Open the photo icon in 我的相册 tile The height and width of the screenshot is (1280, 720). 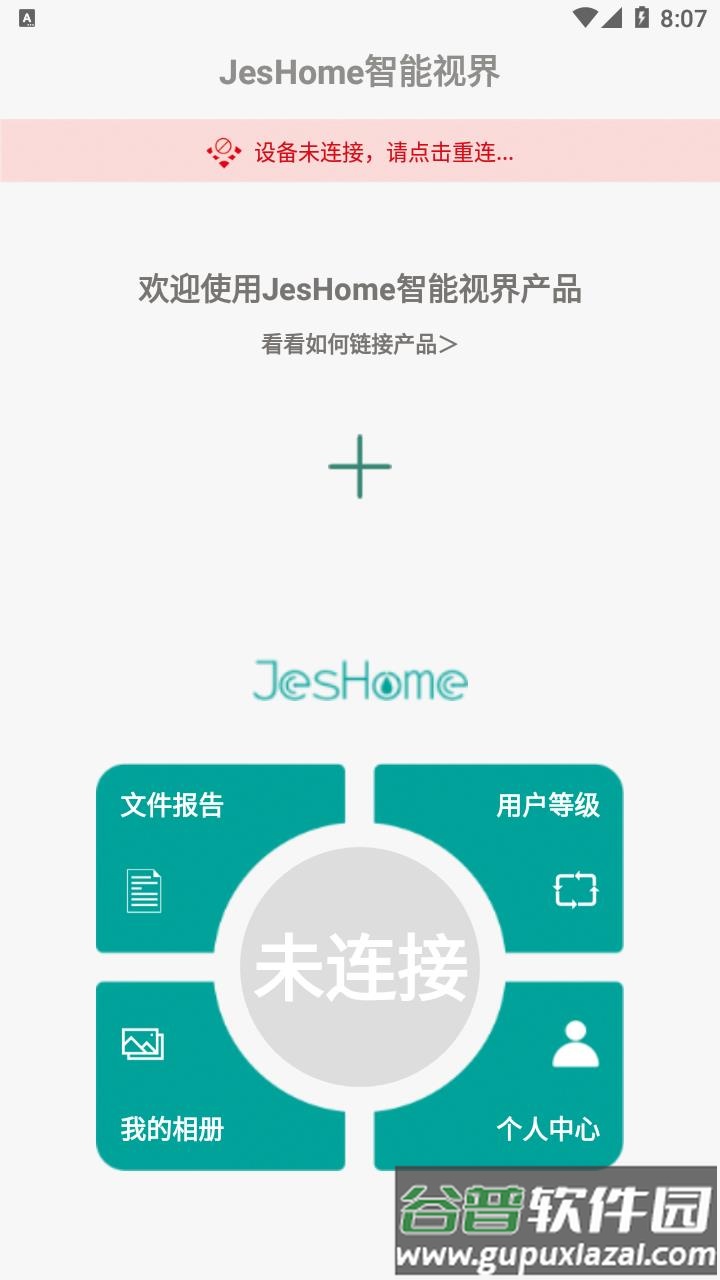click(x=144, y=1044)
